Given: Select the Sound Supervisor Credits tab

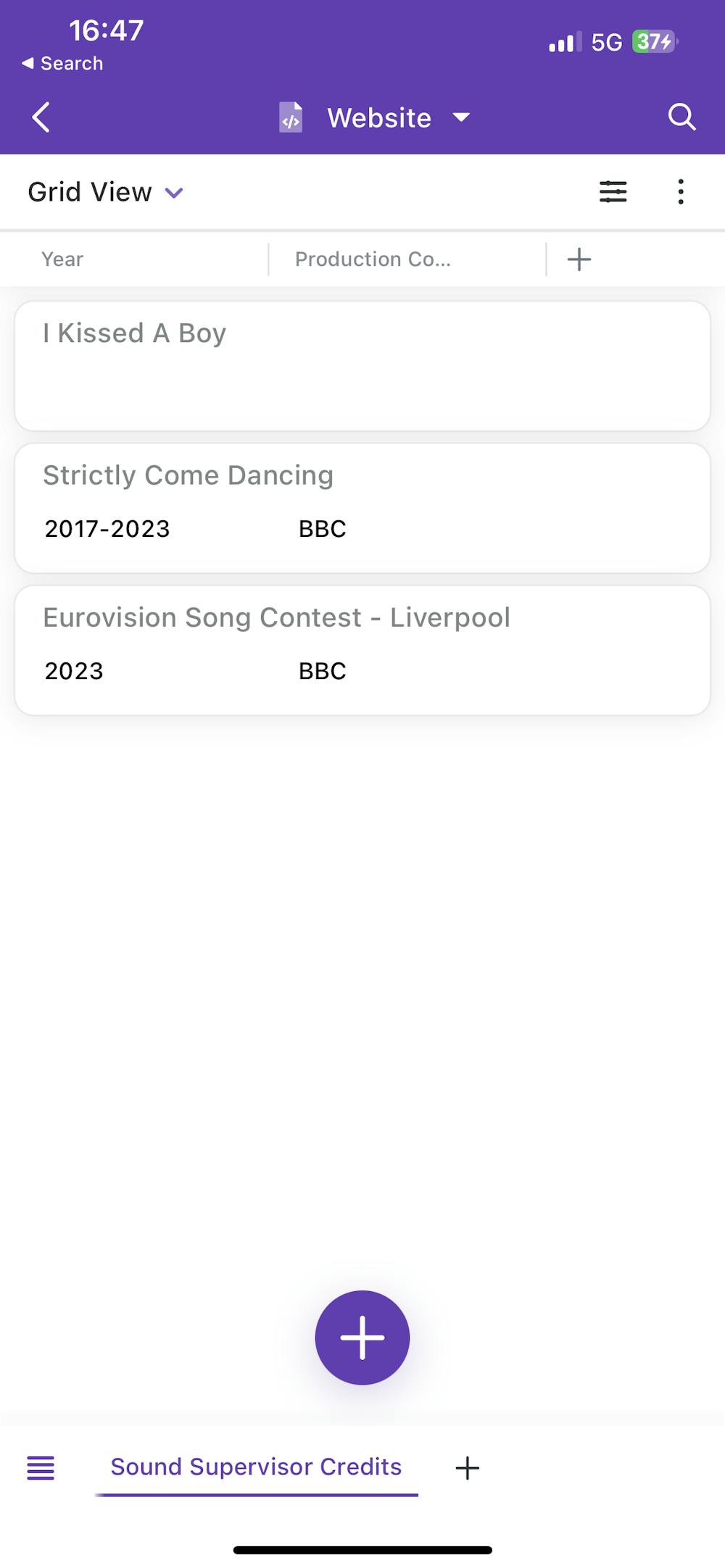Looking at the screenshot, I should 256,1467.
